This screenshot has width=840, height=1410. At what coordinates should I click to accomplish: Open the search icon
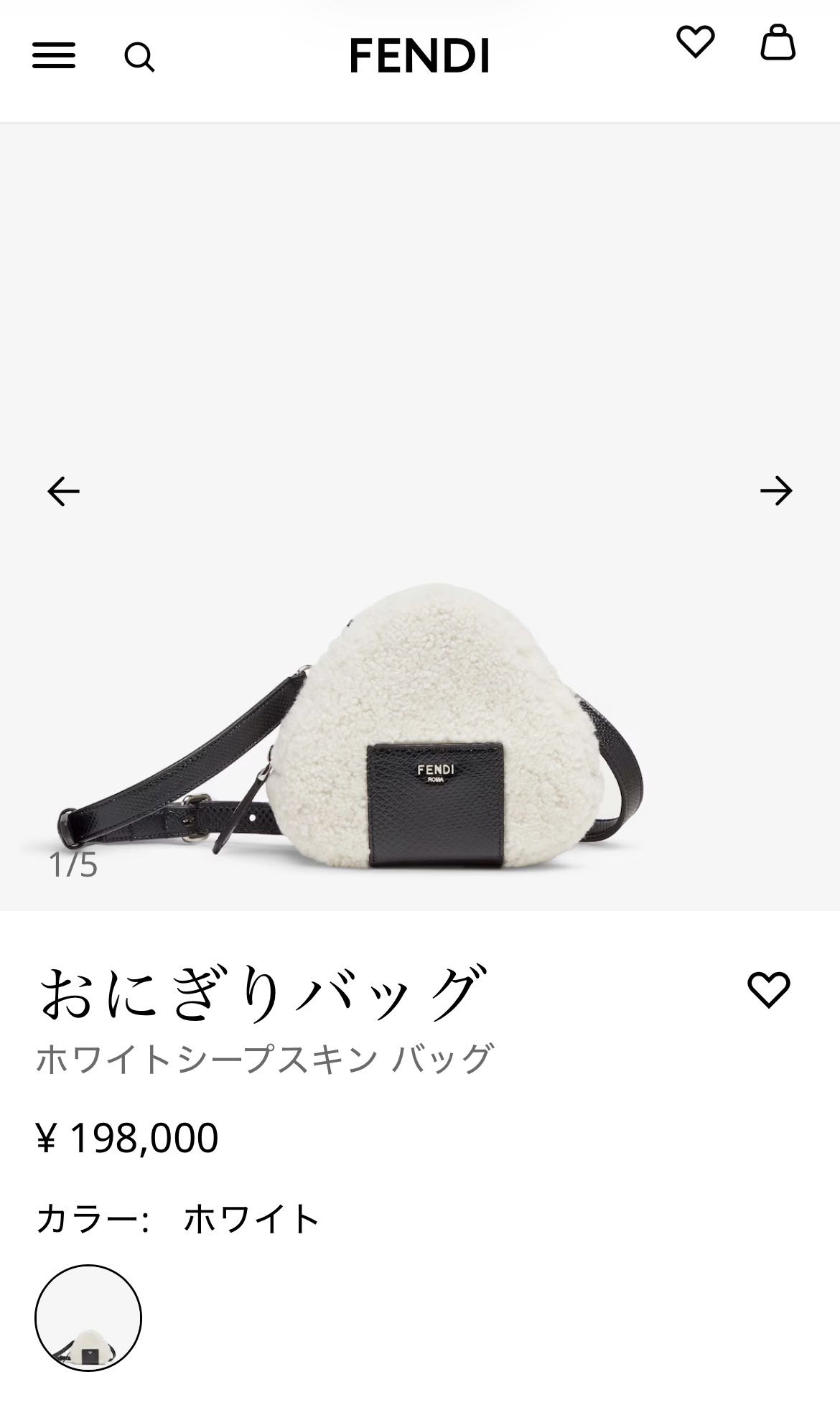(x=139, y=57)
